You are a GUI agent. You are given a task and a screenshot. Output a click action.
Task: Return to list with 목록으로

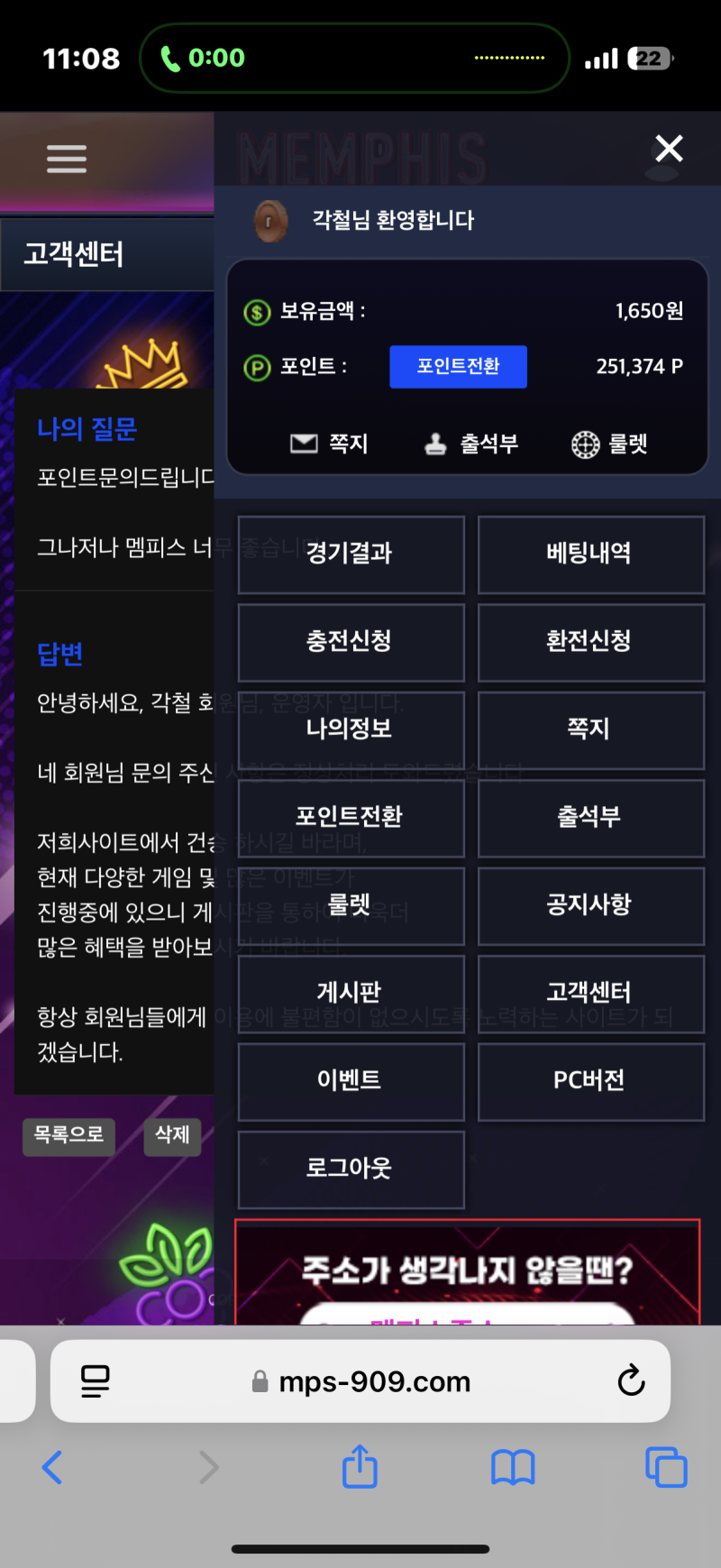coord(68,1134)
